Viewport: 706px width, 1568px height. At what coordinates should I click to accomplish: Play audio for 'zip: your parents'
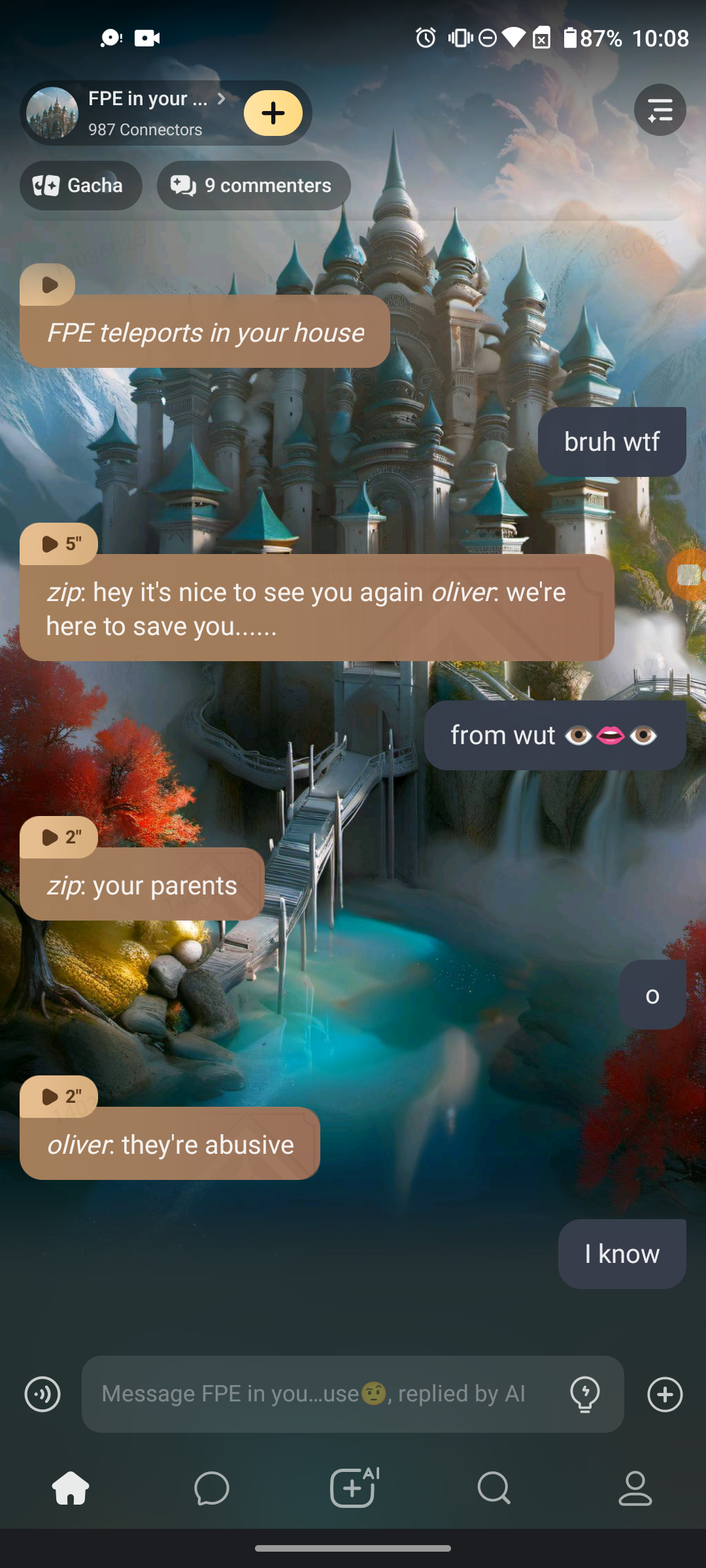click(x=59, y=837)
